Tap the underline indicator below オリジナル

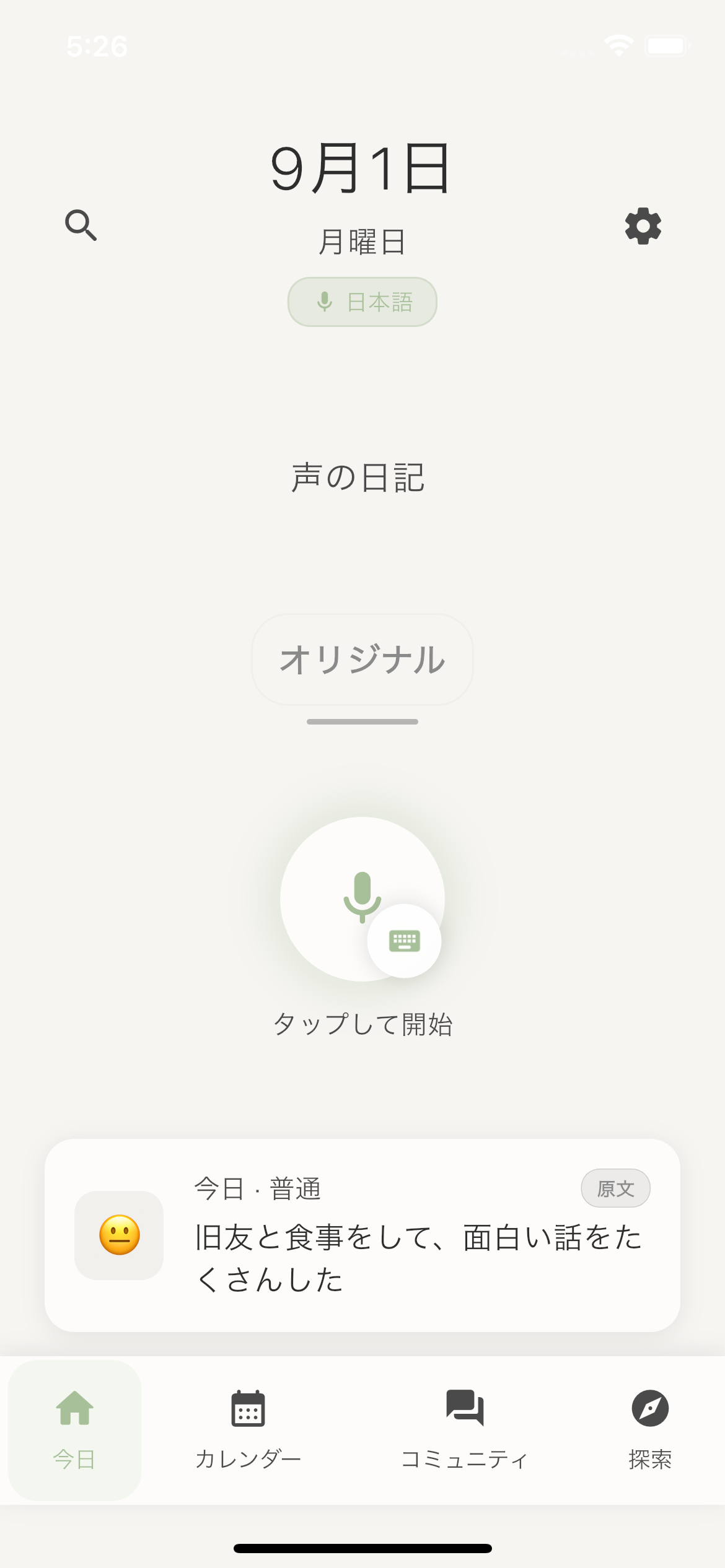[x=362, y=721]
